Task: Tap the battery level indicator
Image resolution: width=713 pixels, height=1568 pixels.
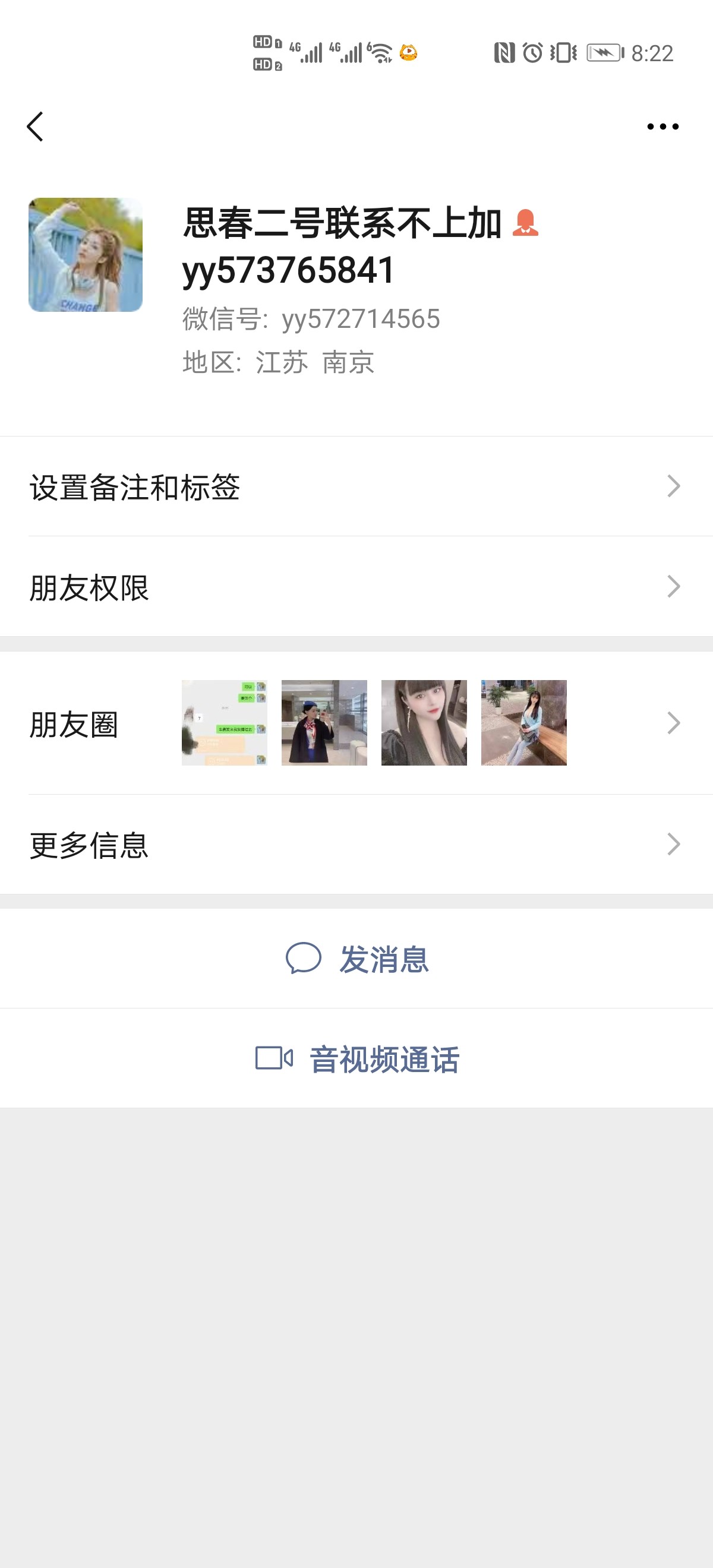Action: [x=603, y=52]
